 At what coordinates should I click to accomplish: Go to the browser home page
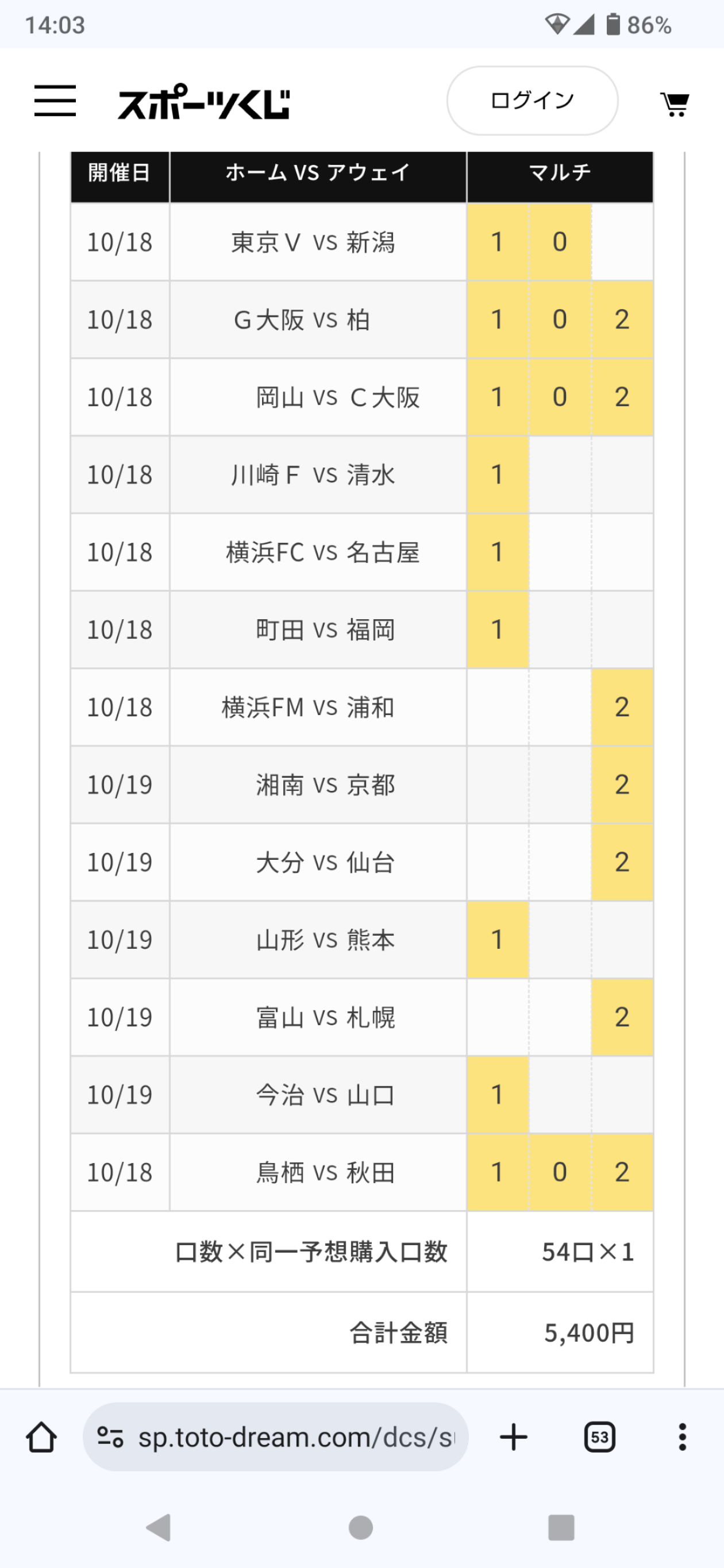[41, 1437]
